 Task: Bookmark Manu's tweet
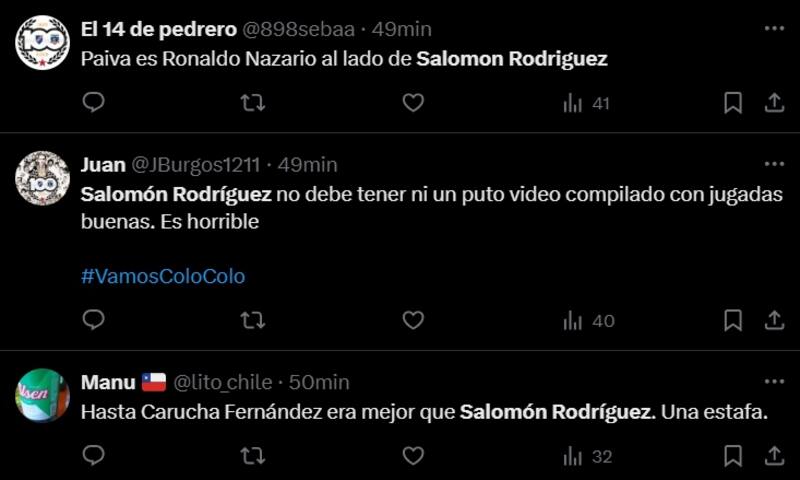(x=733, y=456)
